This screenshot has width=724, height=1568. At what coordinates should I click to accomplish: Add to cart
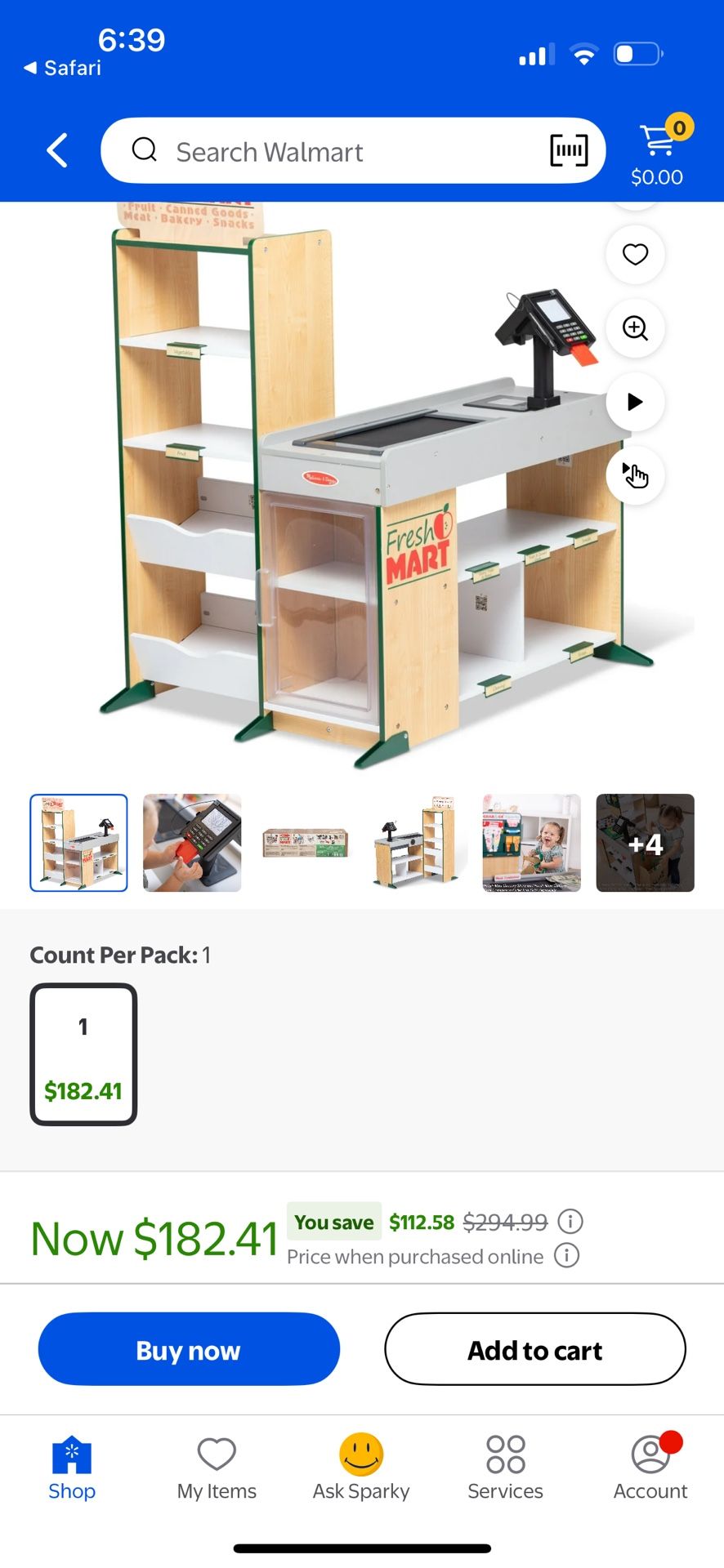(x=534, y=1349)
